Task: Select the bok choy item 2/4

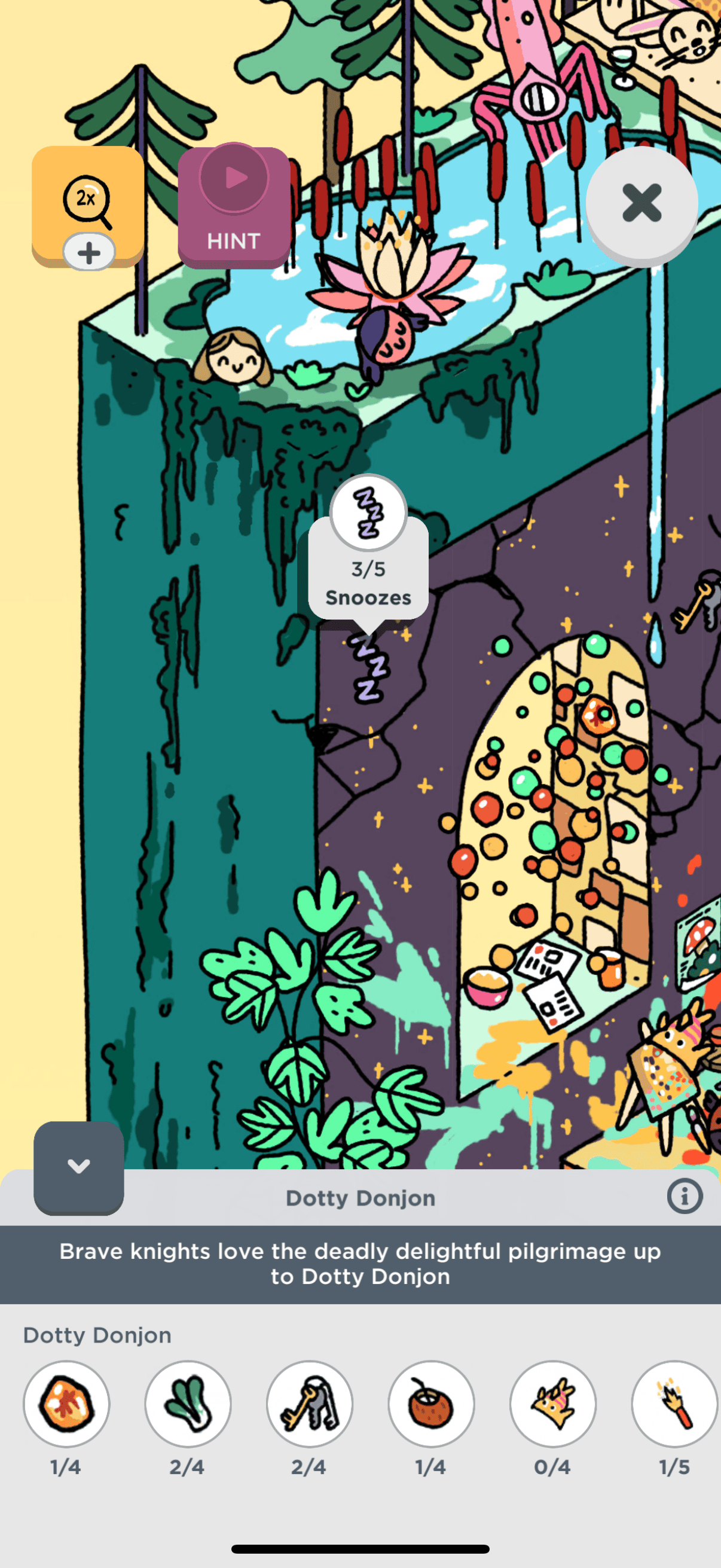Action: pyautogui.click(x=188, y=1404)
